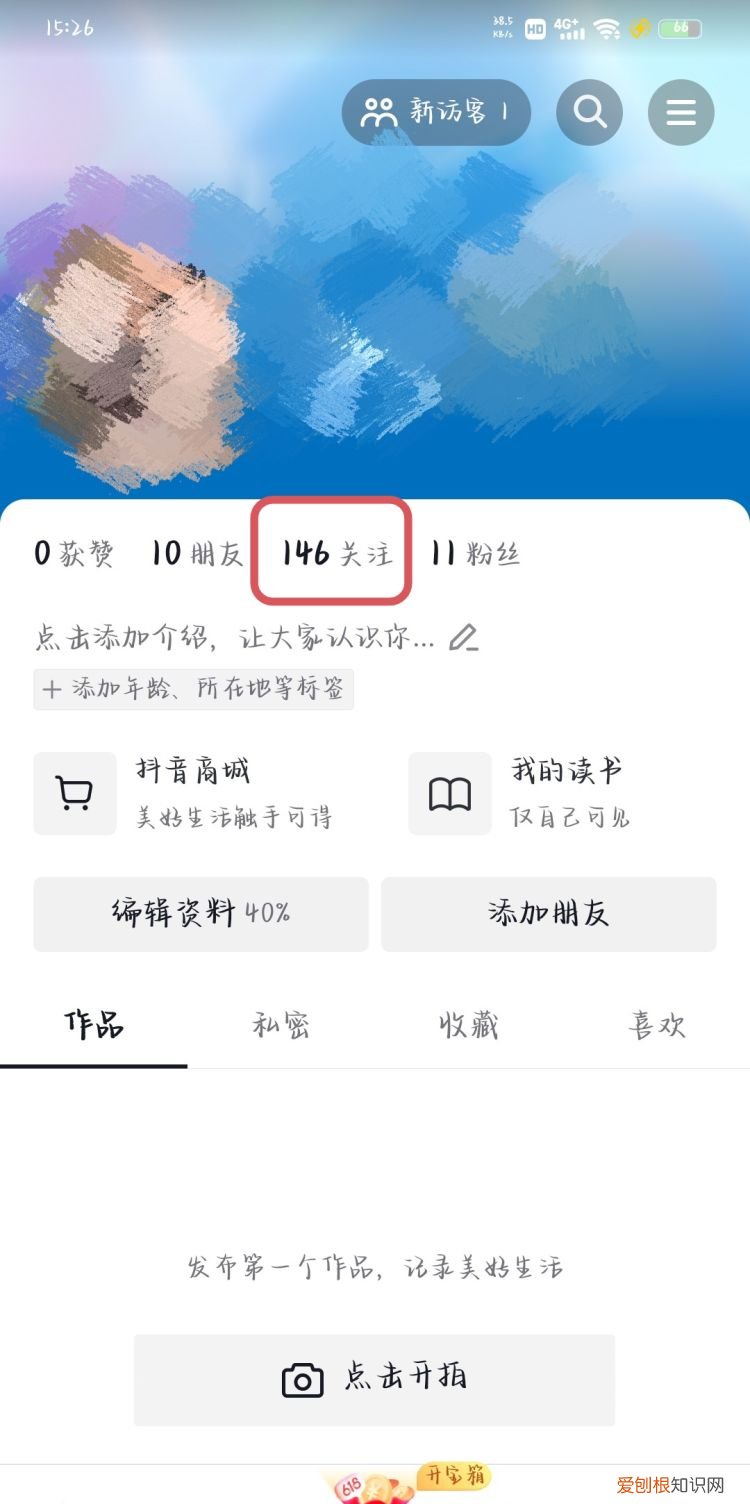Open the 10 朋友 friends list

pos(196,552)
